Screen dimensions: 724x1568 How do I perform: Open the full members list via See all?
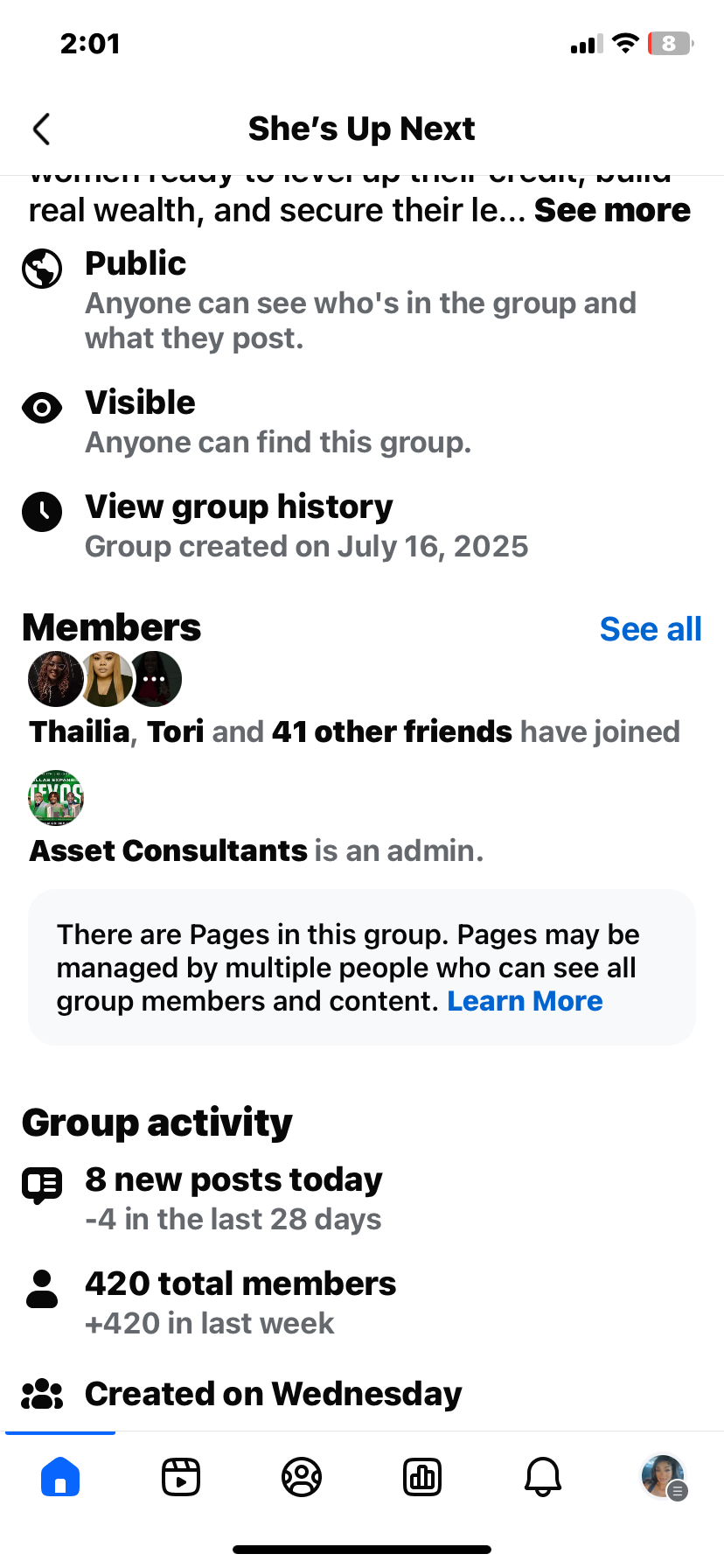coord(651,628)
